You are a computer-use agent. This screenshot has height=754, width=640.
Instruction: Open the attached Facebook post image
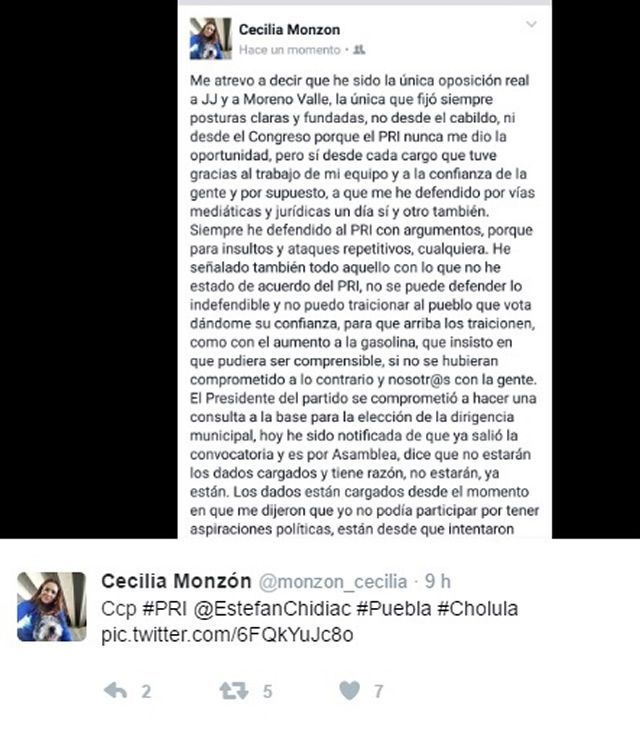364,270
